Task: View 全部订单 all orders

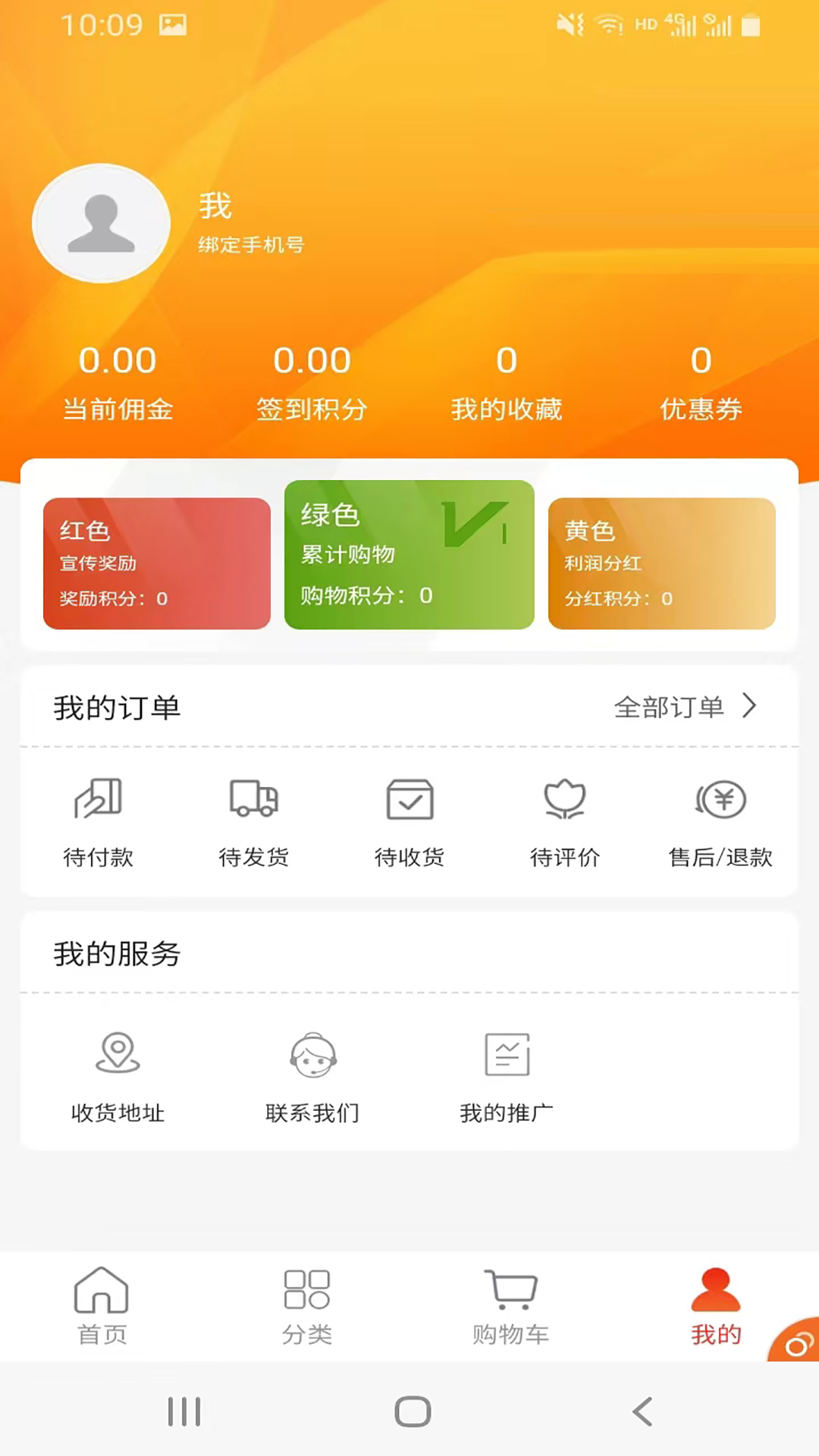Action: tap(684, 707)
